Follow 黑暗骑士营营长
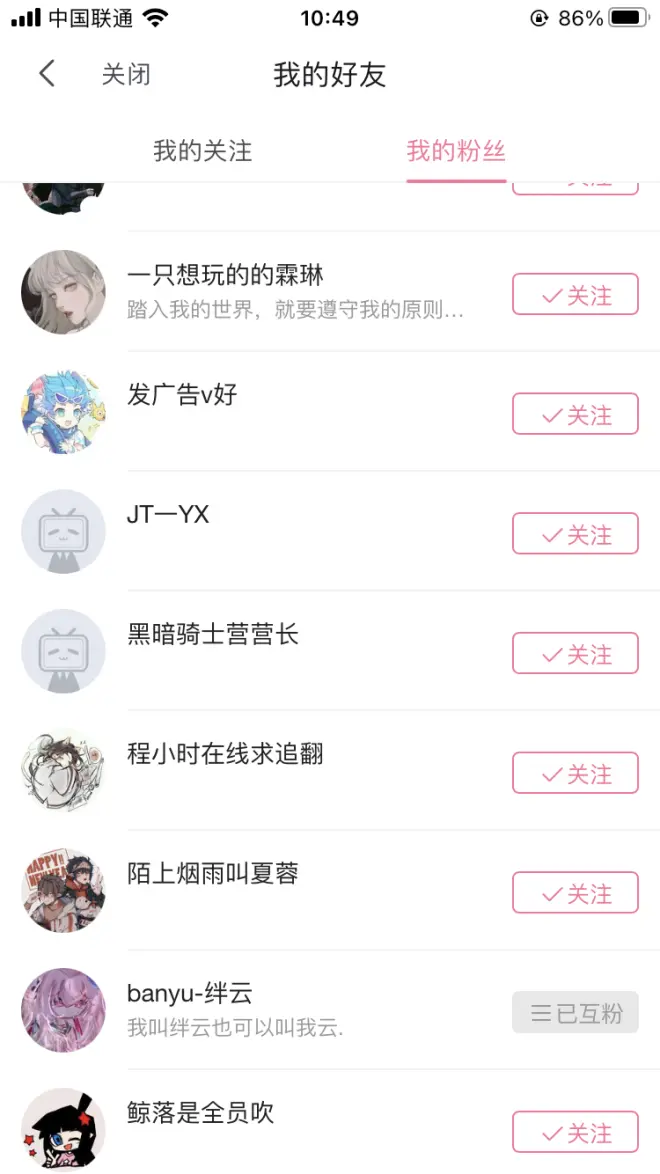 [575, 654]
